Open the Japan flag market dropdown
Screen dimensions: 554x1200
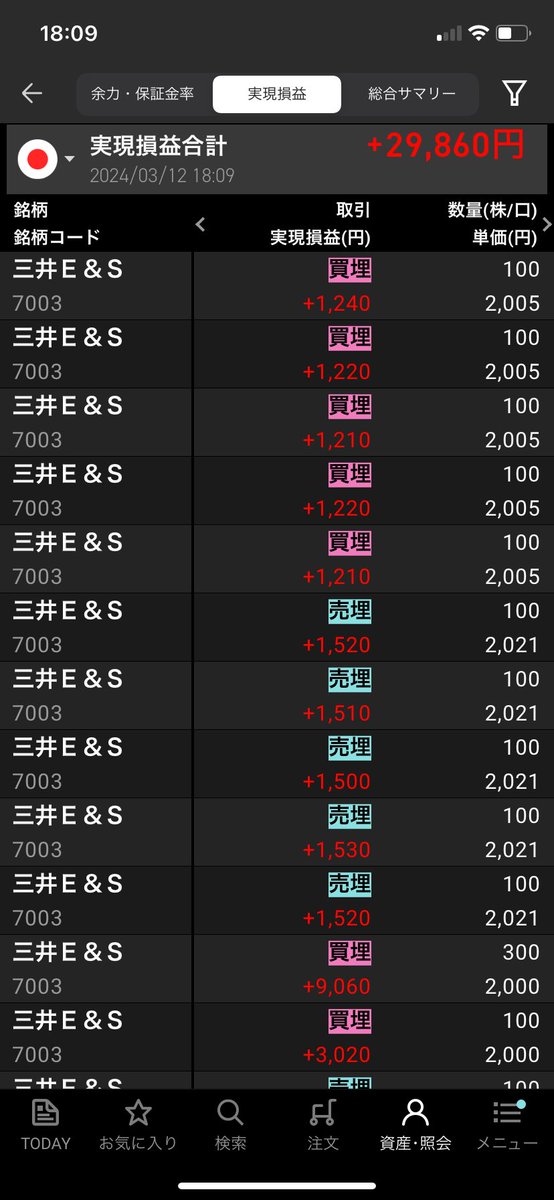pyautogui.click(x=46, y=158)
